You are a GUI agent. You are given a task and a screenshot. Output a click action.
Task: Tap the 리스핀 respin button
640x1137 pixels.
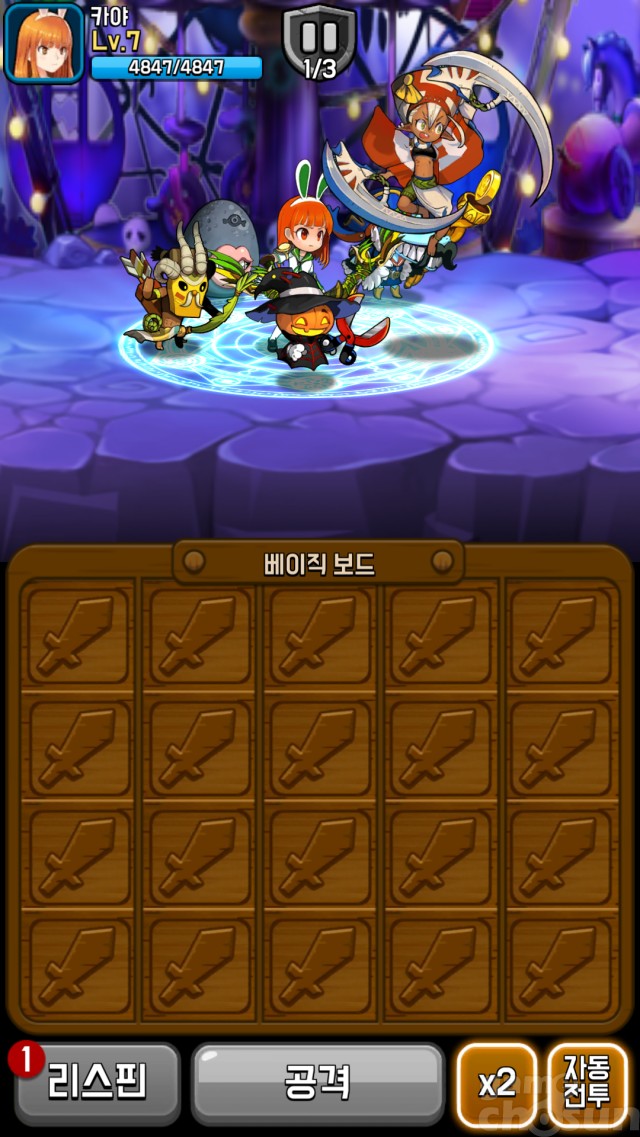coord(97,1083)
